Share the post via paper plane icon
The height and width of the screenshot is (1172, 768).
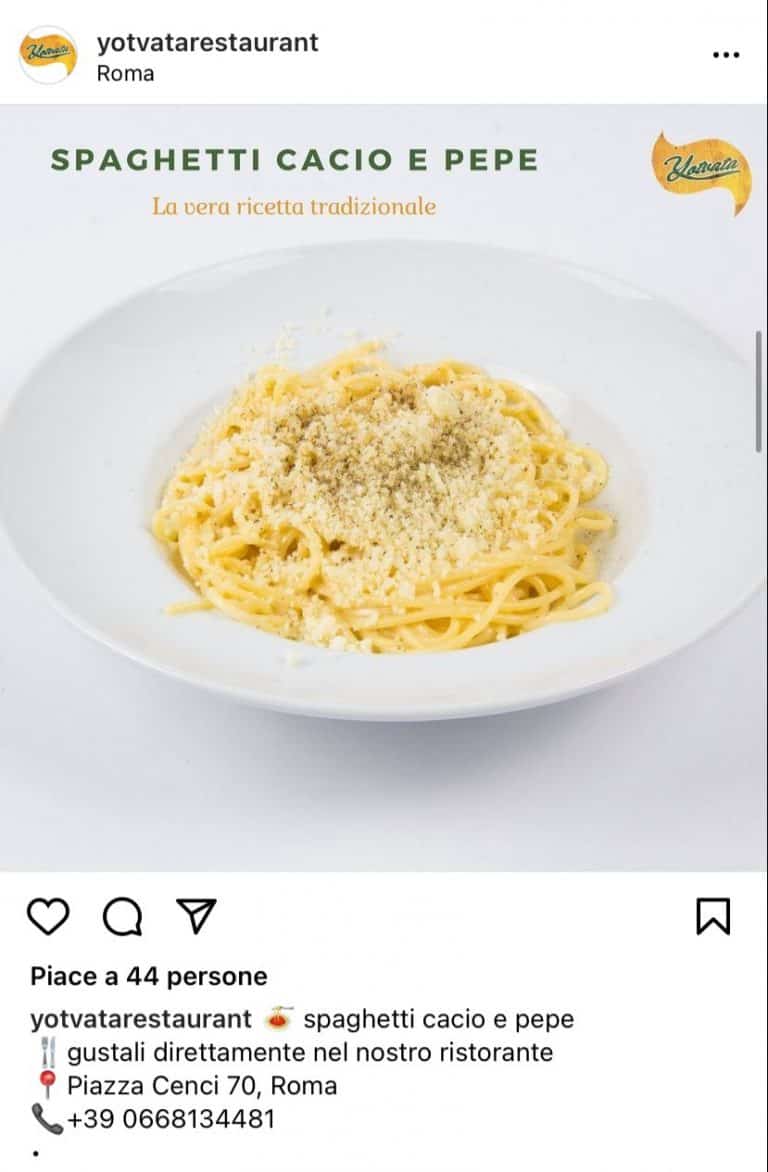click(x=196, y=915)
